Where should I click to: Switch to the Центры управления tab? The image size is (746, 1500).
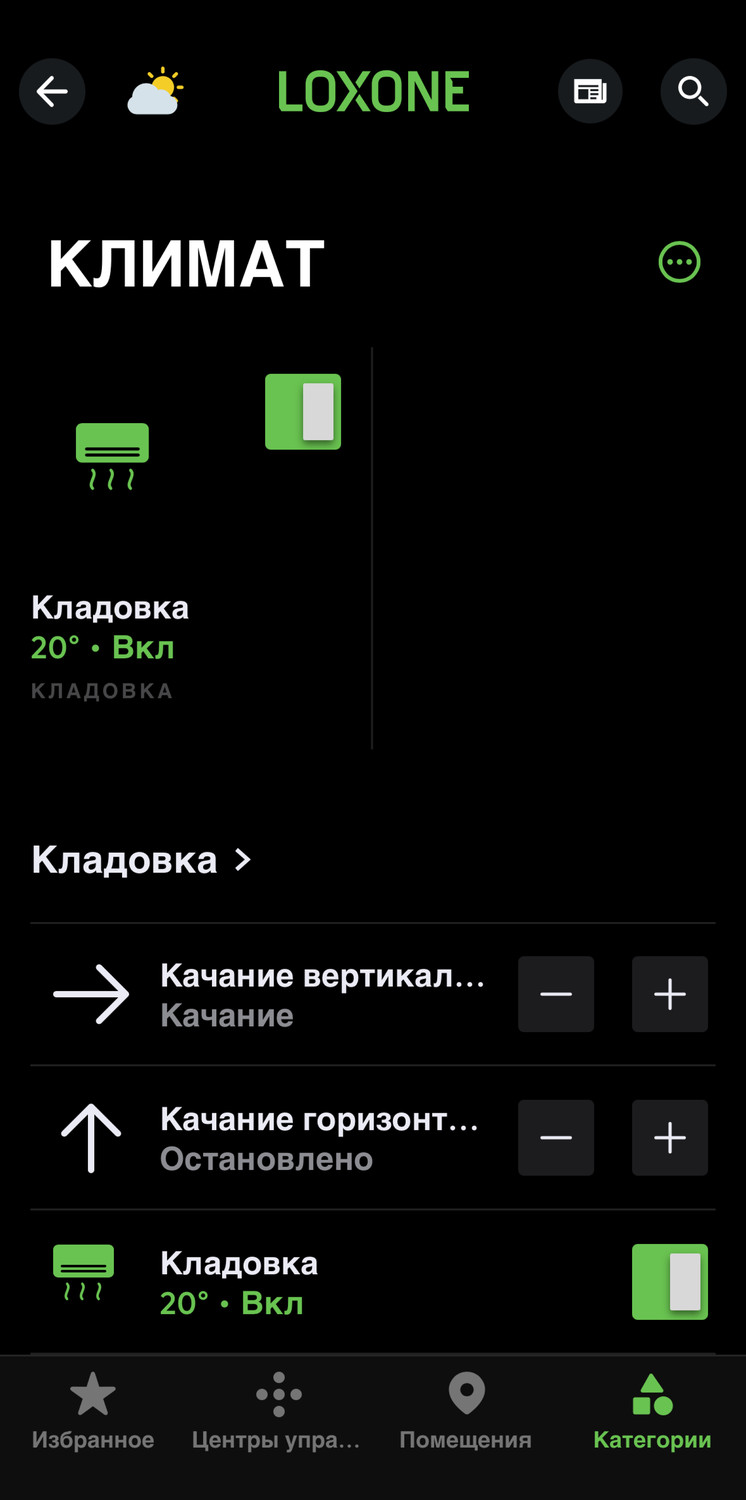[x=277, y=1412]
